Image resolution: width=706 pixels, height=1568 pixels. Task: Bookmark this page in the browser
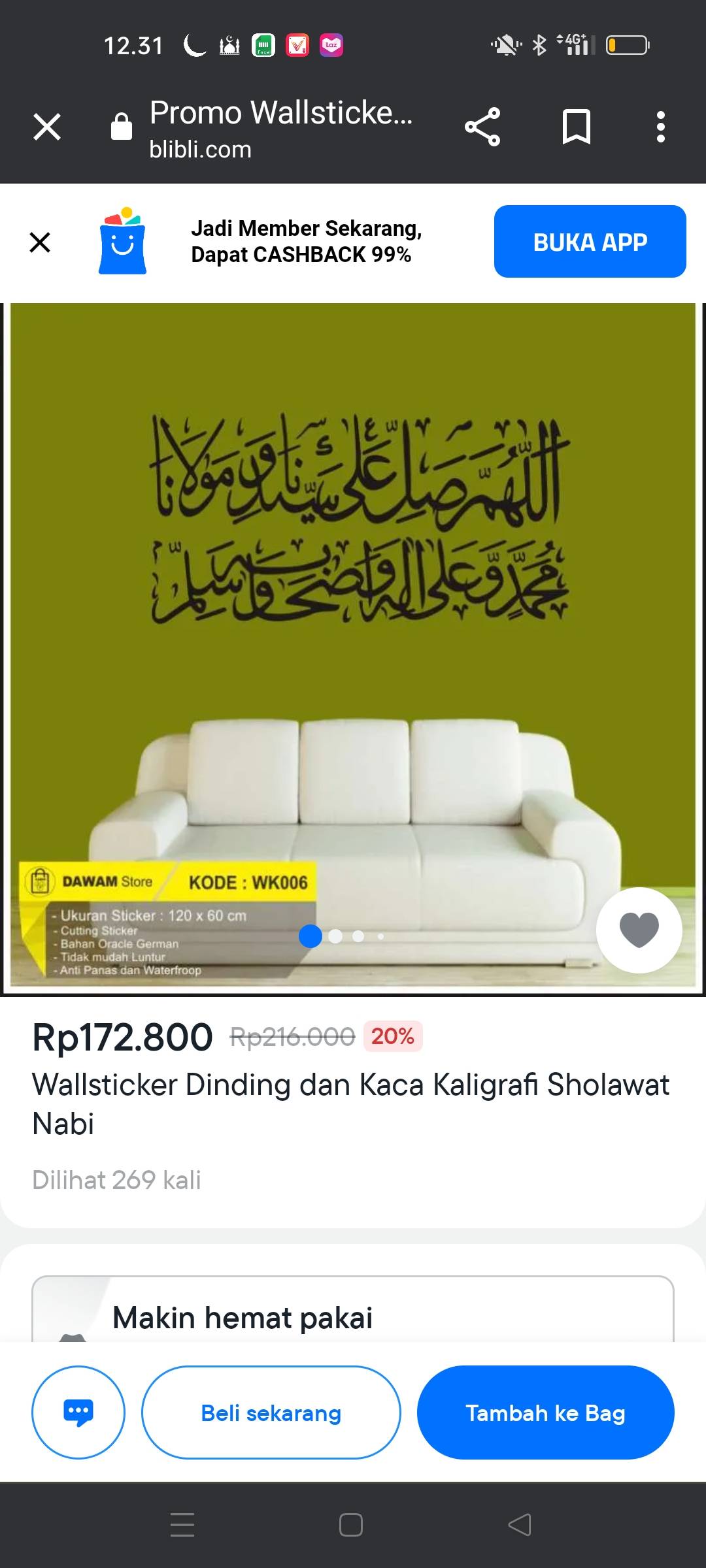click(x=577, y=127)
